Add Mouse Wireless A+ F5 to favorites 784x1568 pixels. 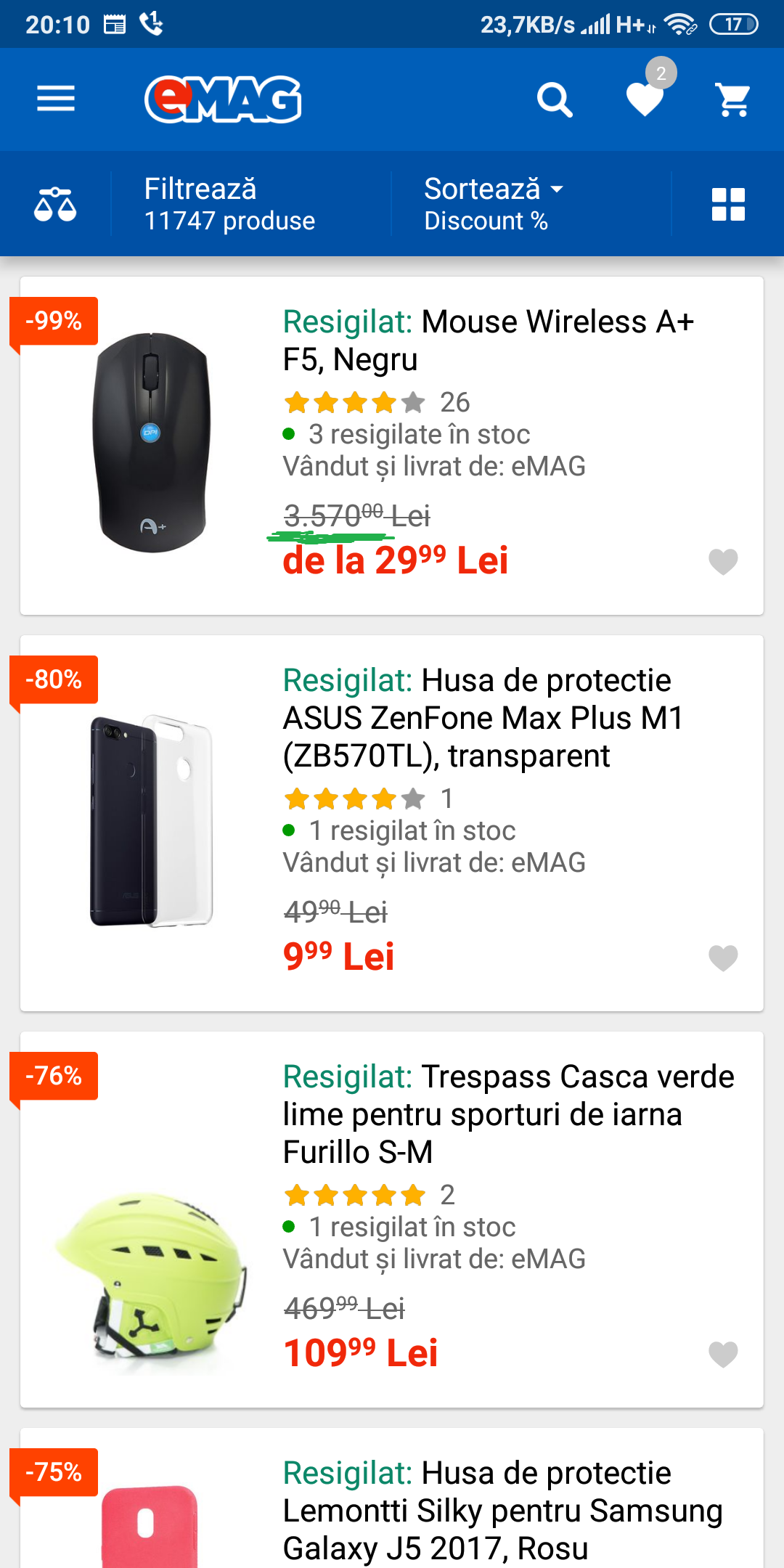pos(723,561)
